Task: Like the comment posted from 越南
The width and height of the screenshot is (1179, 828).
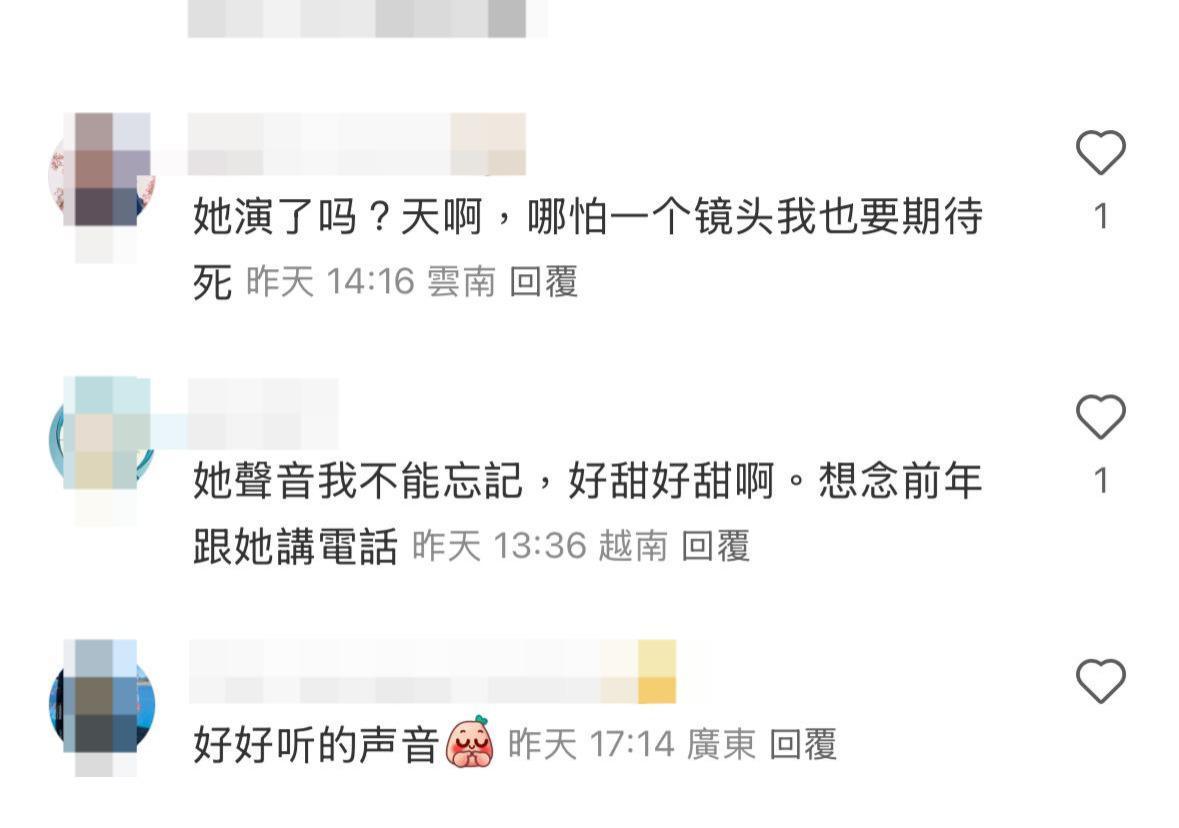Action: (x=1100, y=417)
